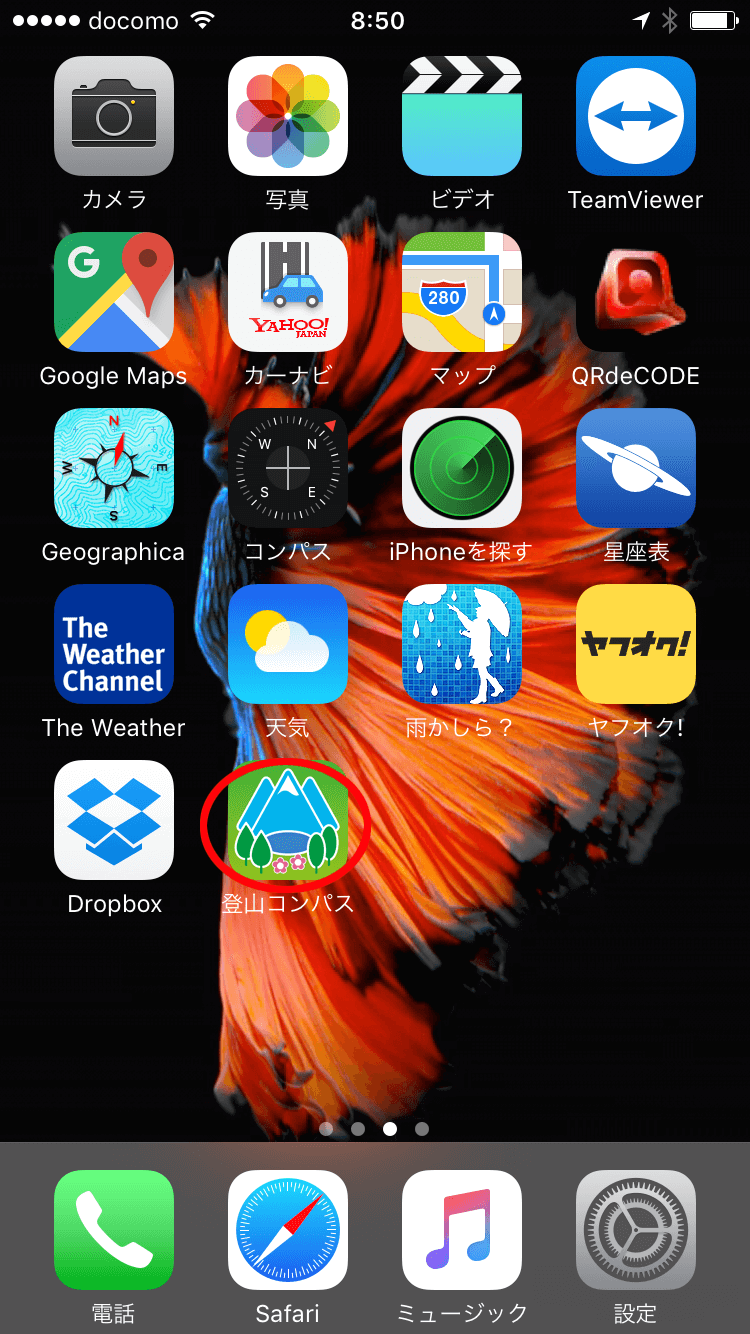
Task: Launch the 写真 (Photos) app
Action: (288, 116)
